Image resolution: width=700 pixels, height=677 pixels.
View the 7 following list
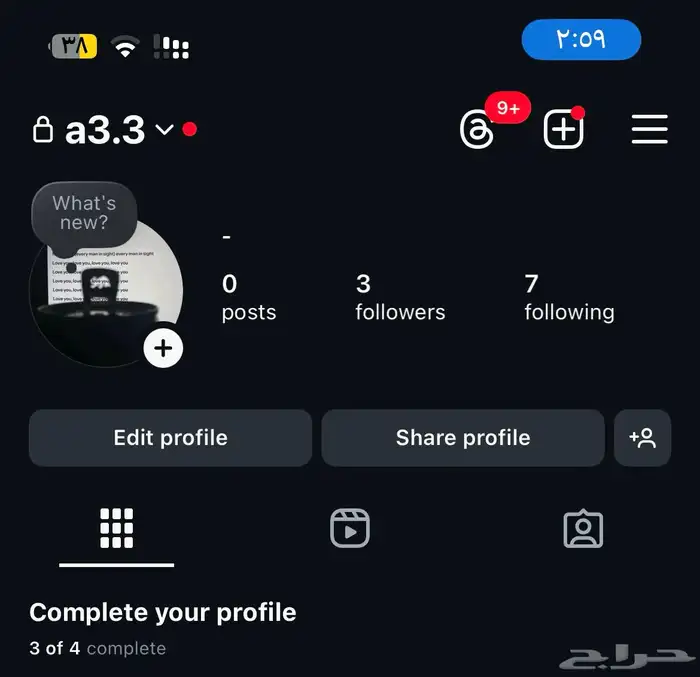[569, 298]
